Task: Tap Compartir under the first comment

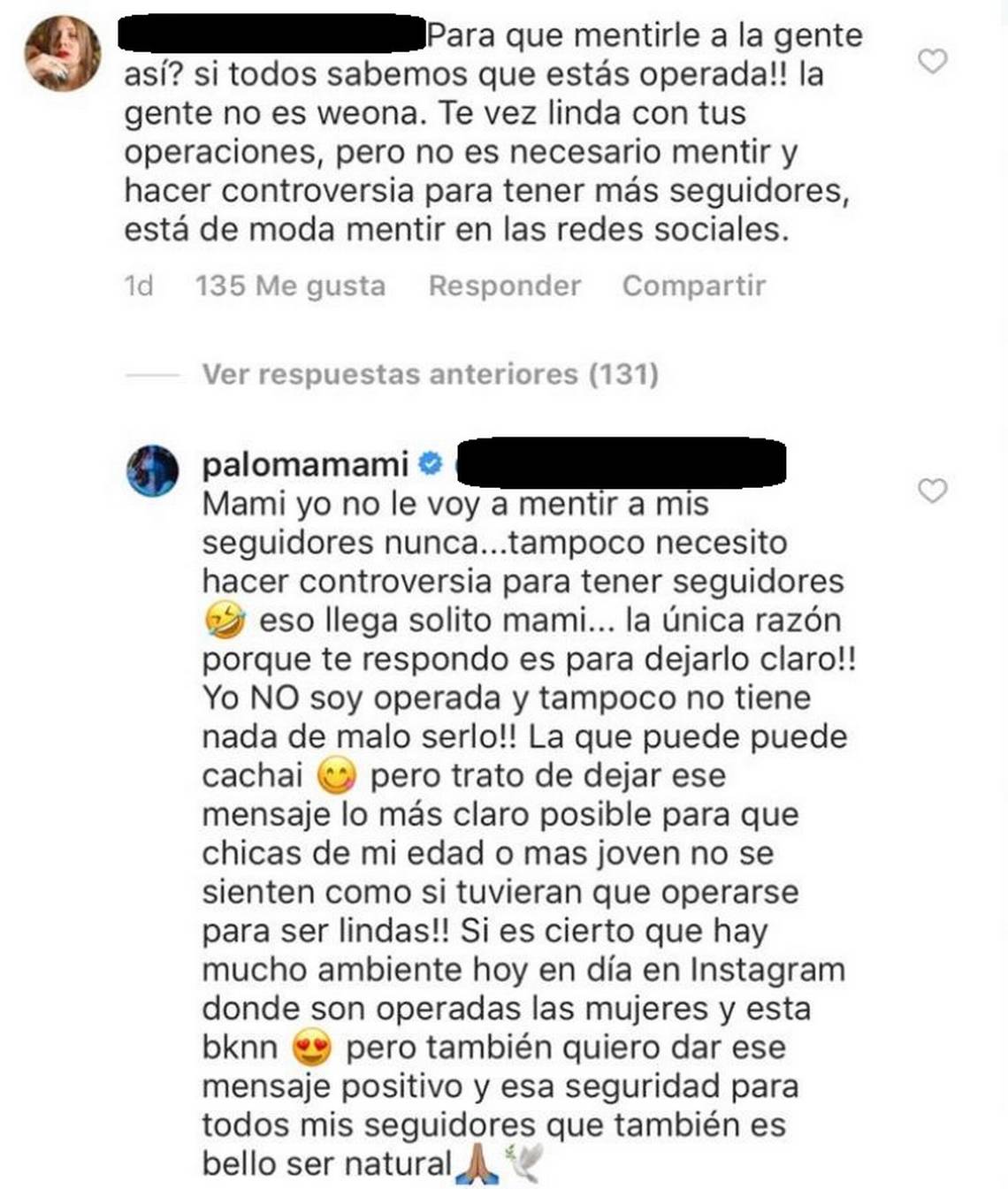Action: [x=693, y=286]
